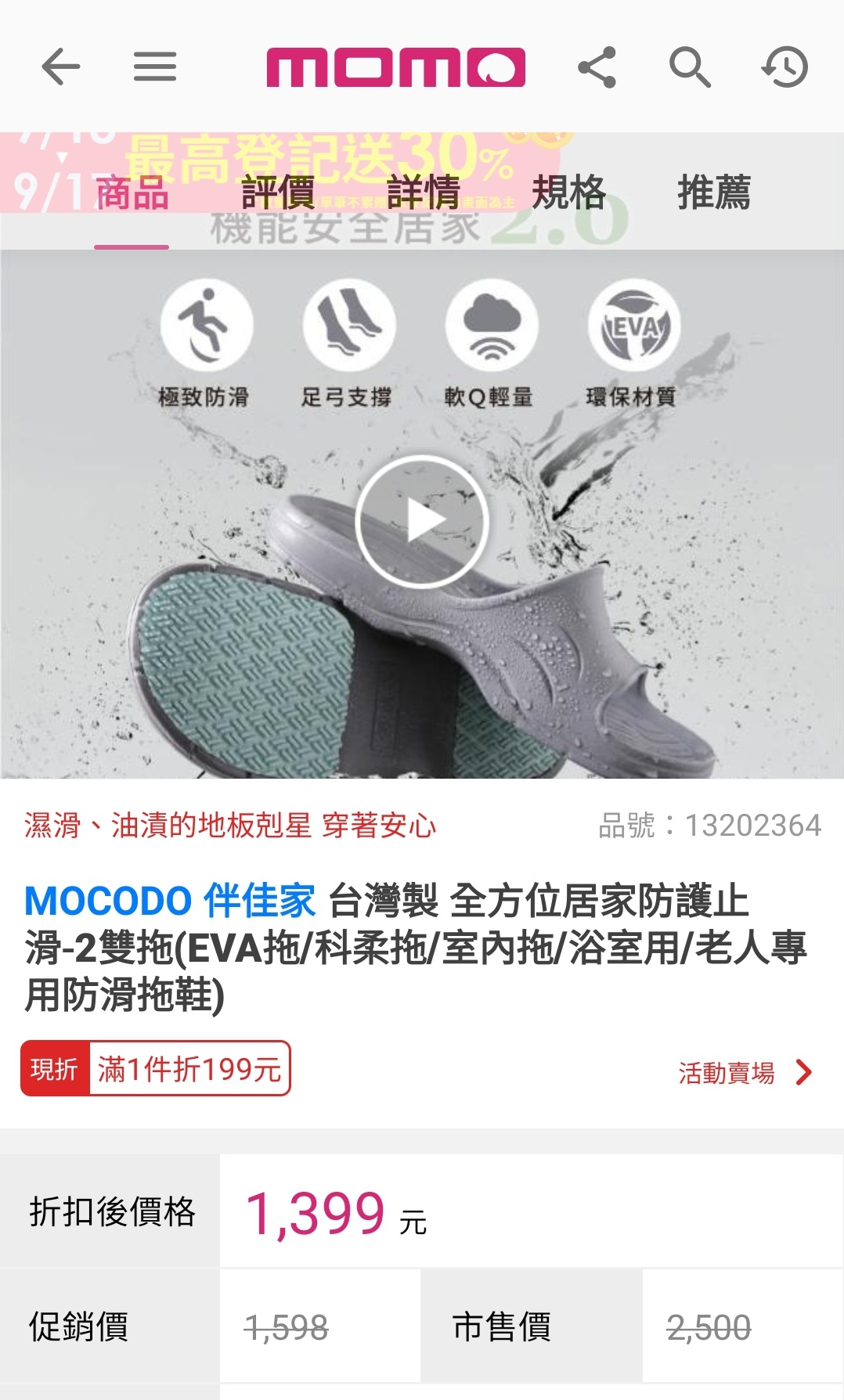Switch to the 推薦 tab

pyautogui.click(x=713, y=193)
